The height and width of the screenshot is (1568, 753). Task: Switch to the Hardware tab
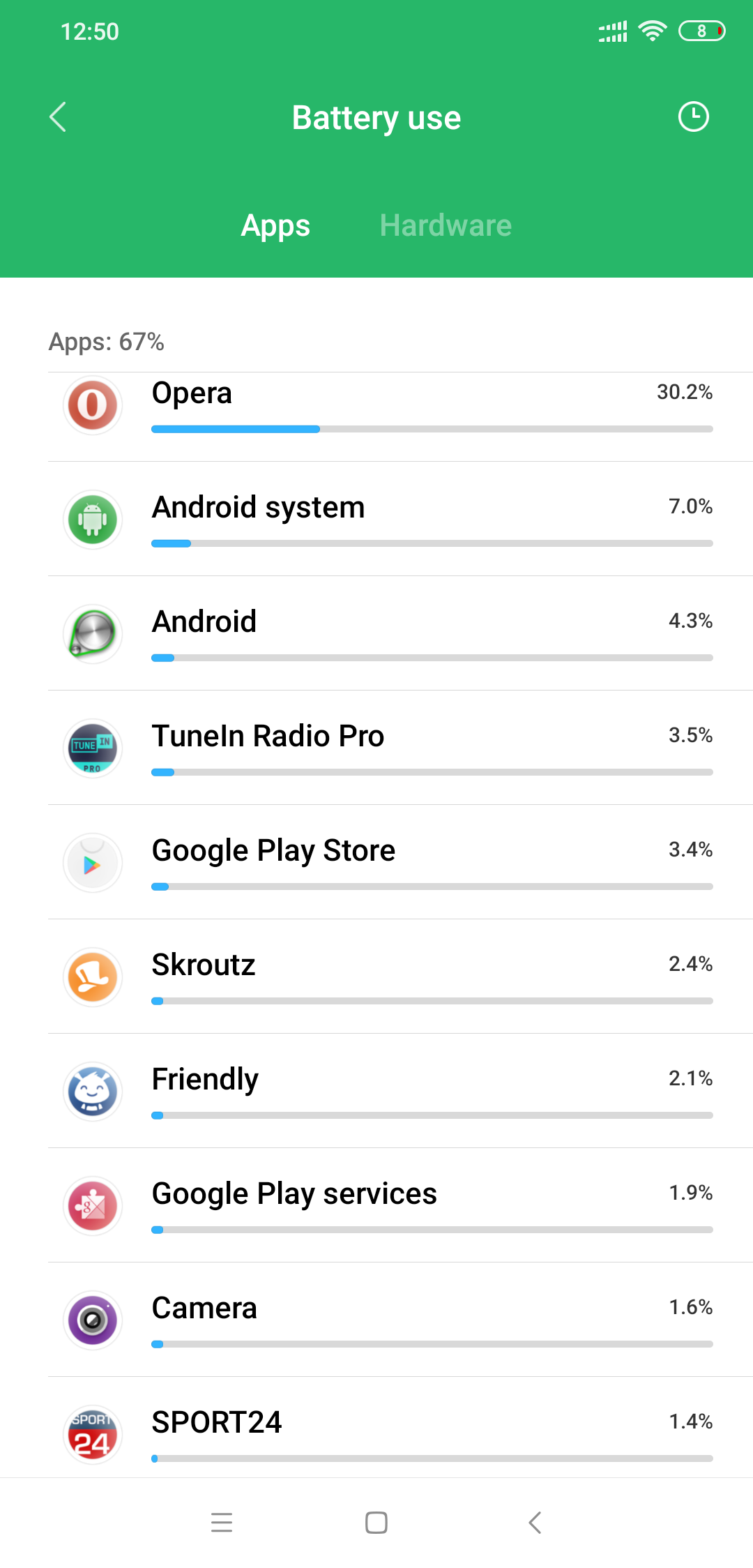[446, 225]
